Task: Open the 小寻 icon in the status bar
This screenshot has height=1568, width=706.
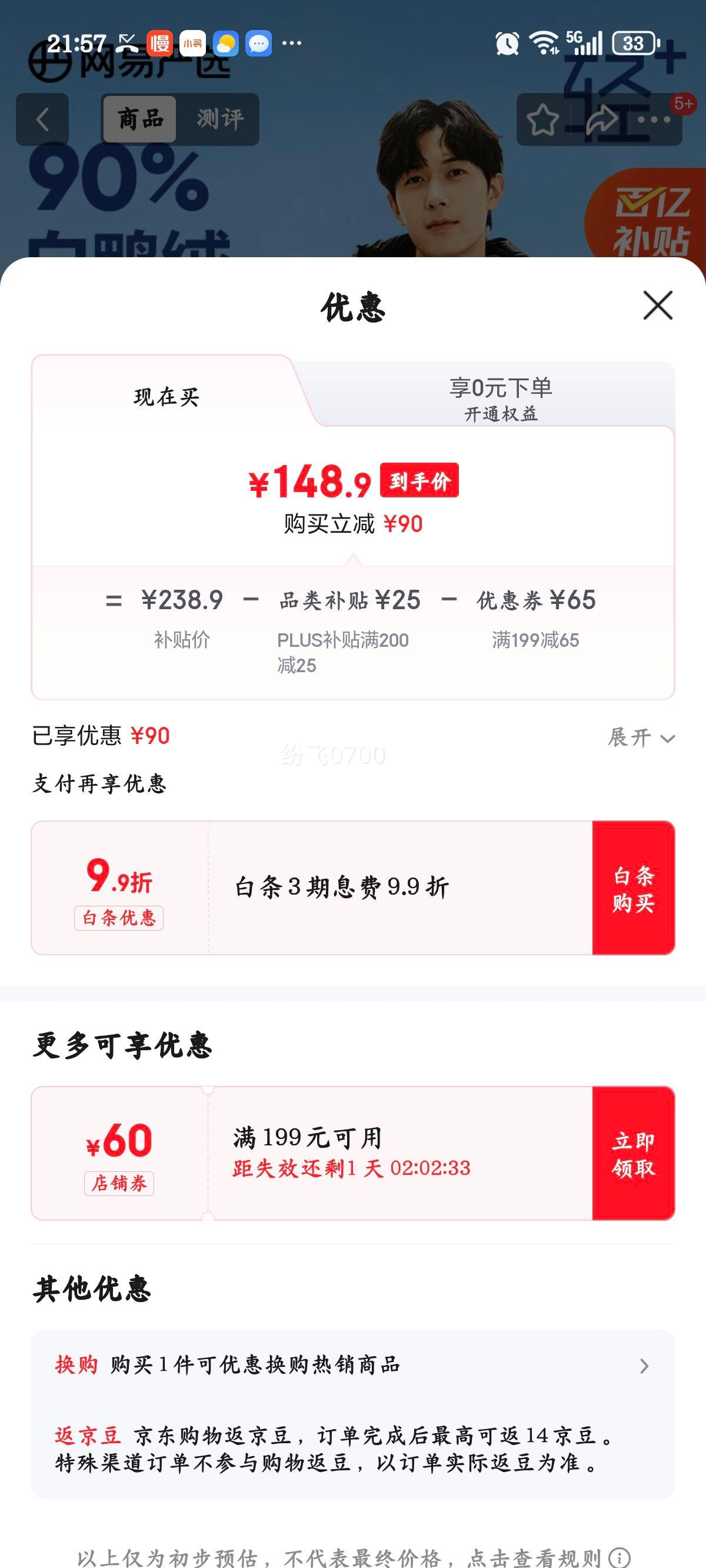Action: coord(191,41)
